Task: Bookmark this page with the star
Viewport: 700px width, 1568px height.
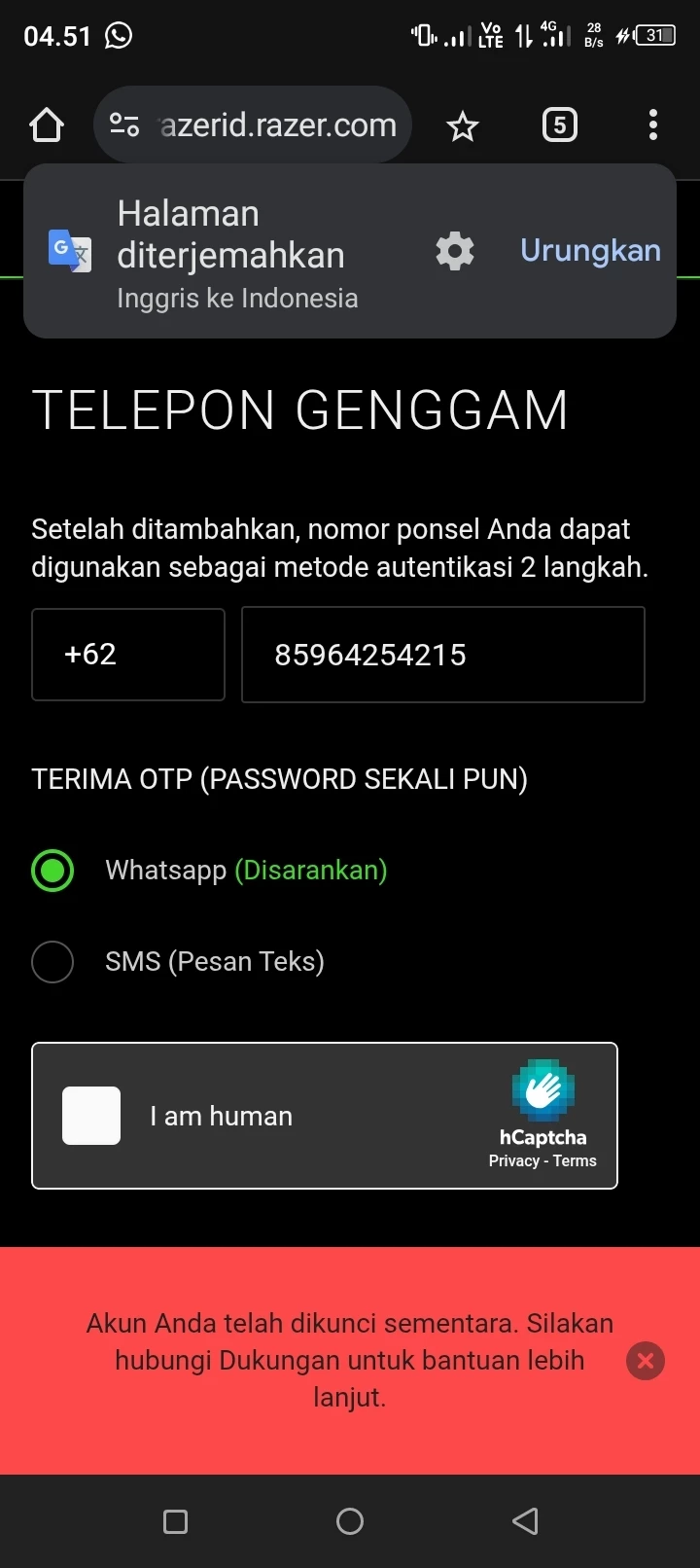Action: click(462, 125)
